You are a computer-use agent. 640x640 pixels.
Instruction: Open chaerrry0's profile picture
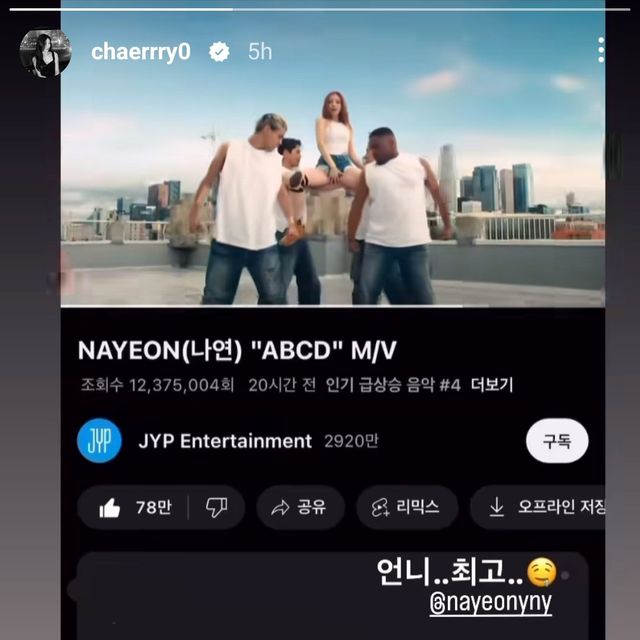click(45, 52)
